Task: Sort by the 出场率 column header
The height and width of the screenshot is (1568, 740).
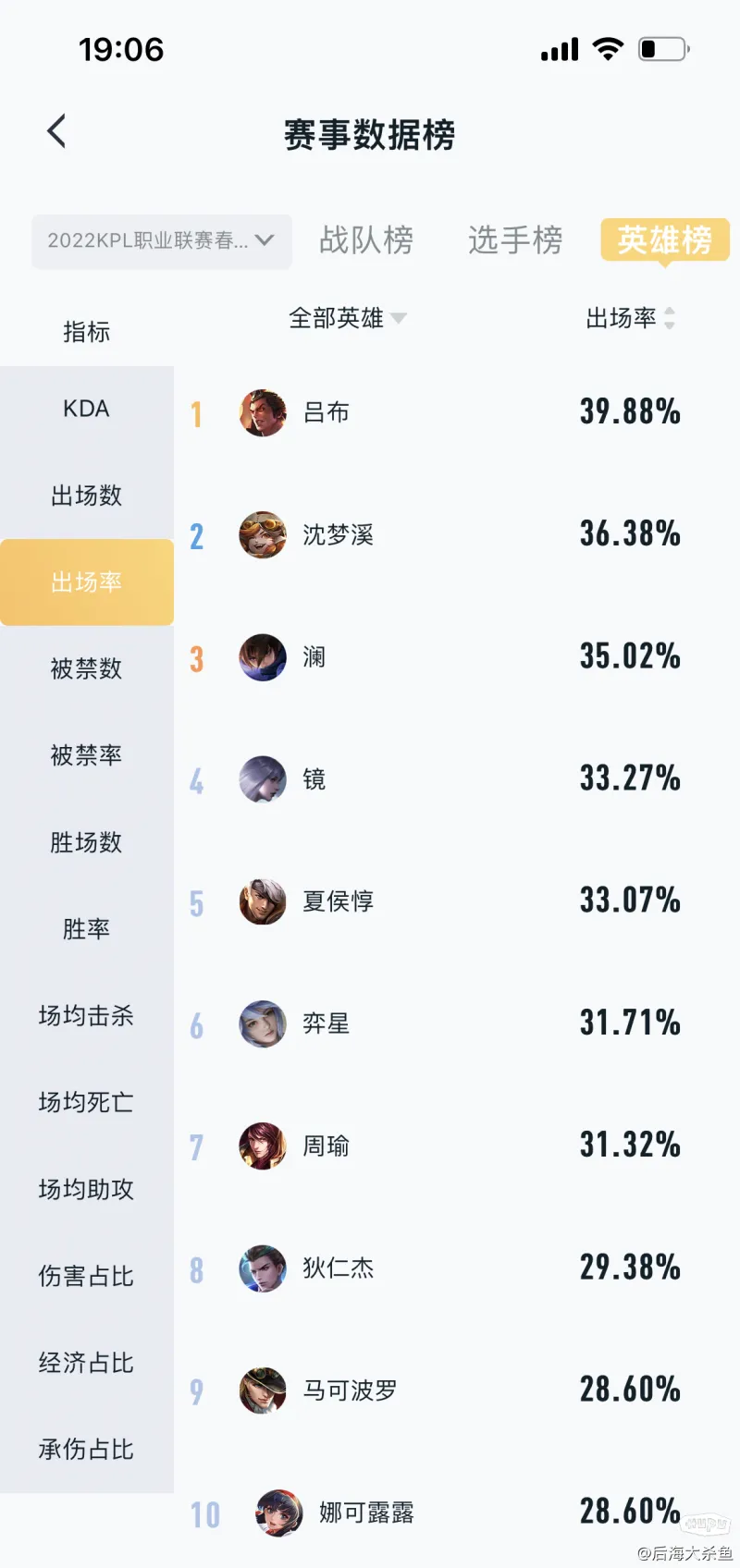Action: (631, 318)
